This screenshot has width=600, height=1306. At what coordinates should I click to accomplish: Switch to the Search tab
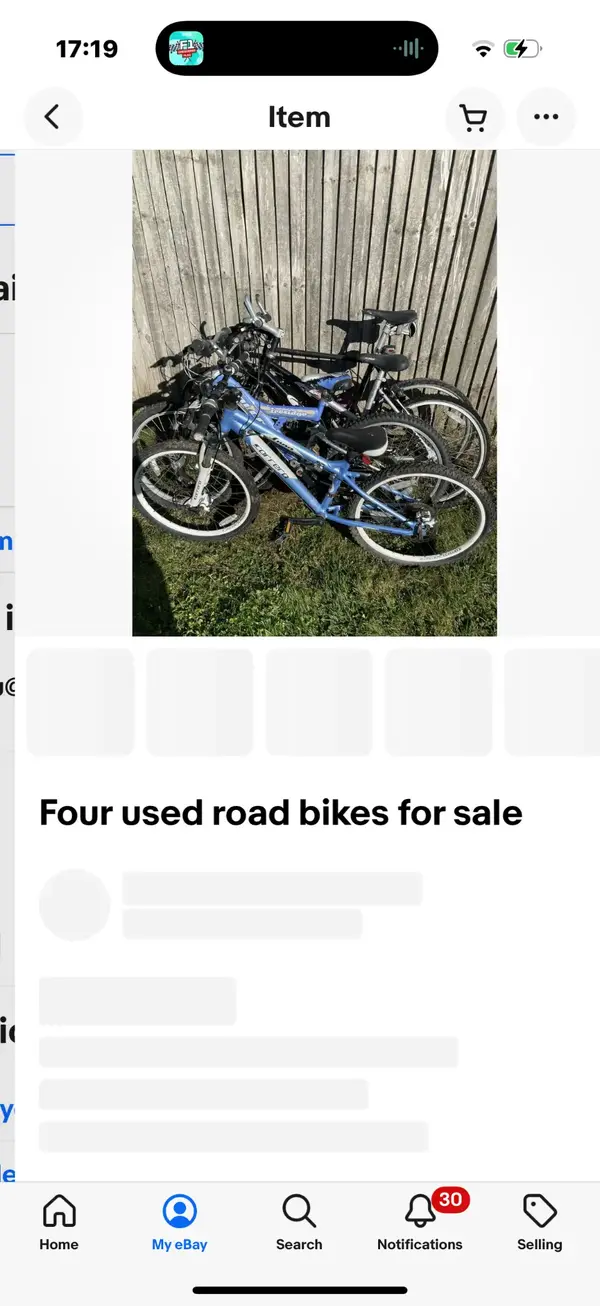click(x=299, y=1222)
